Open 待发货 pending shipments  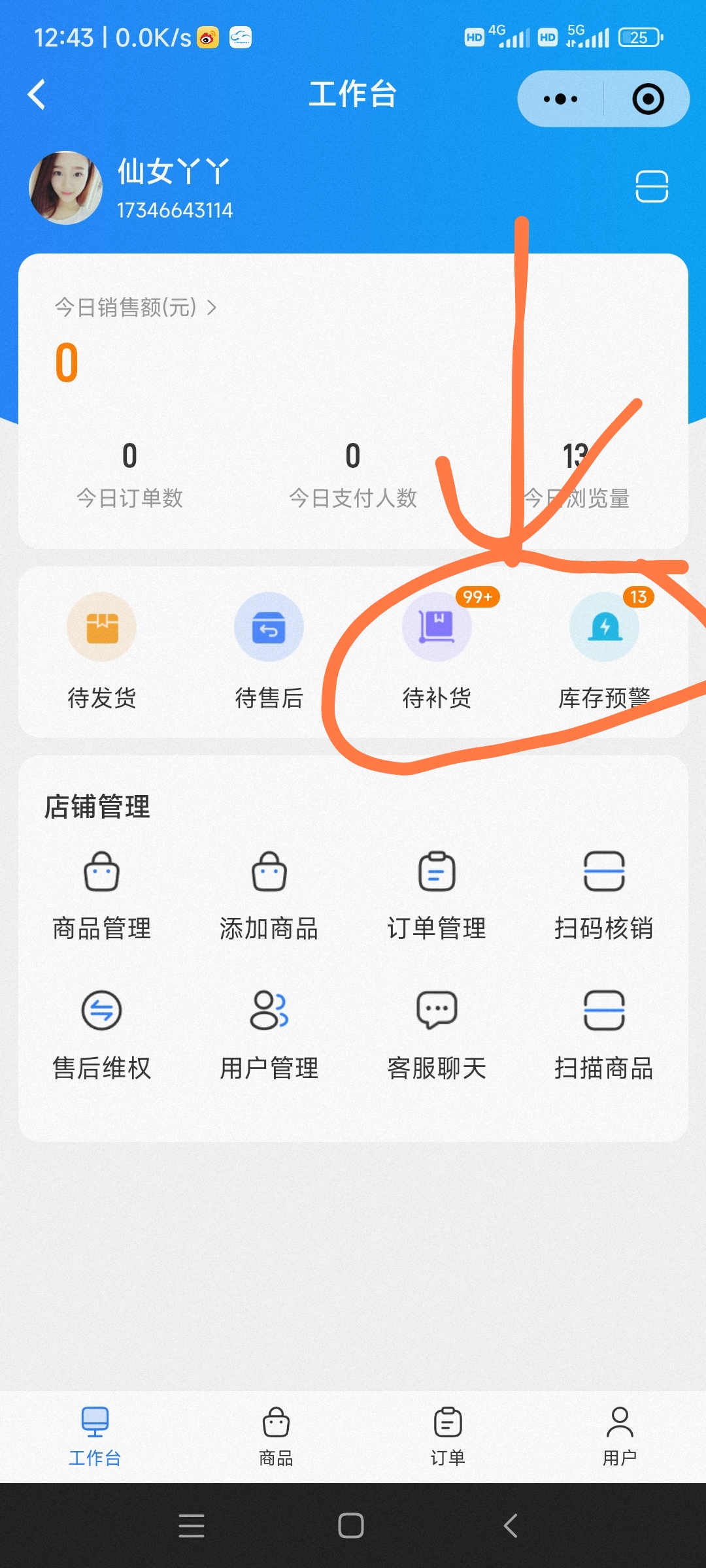point(102,650)
